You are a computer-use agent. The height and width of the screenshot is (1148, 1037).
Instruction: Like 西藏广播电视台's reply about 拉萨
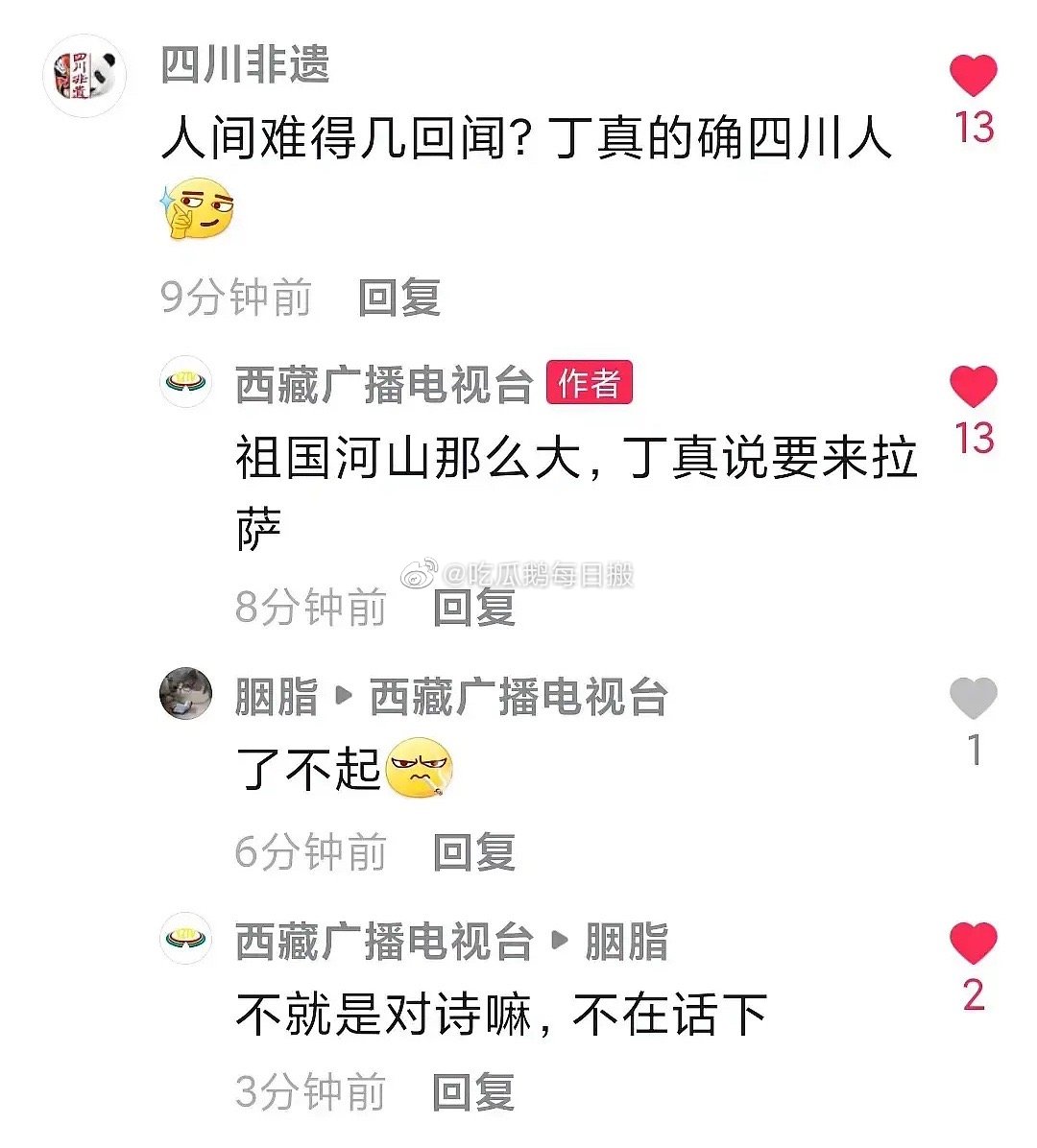click(973, 387)
